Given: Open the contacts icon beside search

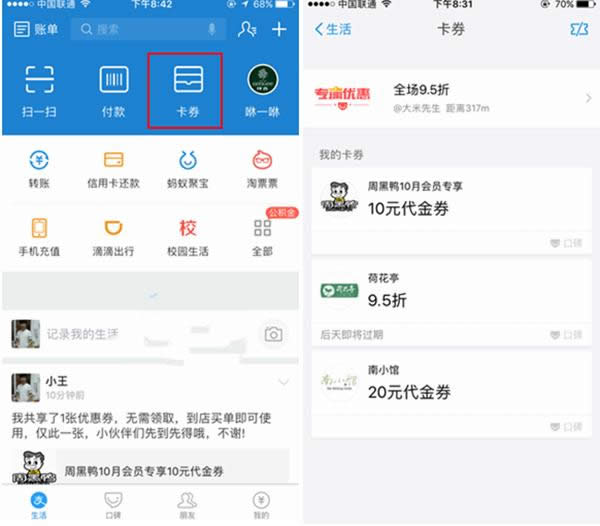Looking at the screenshot, I should click(x=247, y=29).
